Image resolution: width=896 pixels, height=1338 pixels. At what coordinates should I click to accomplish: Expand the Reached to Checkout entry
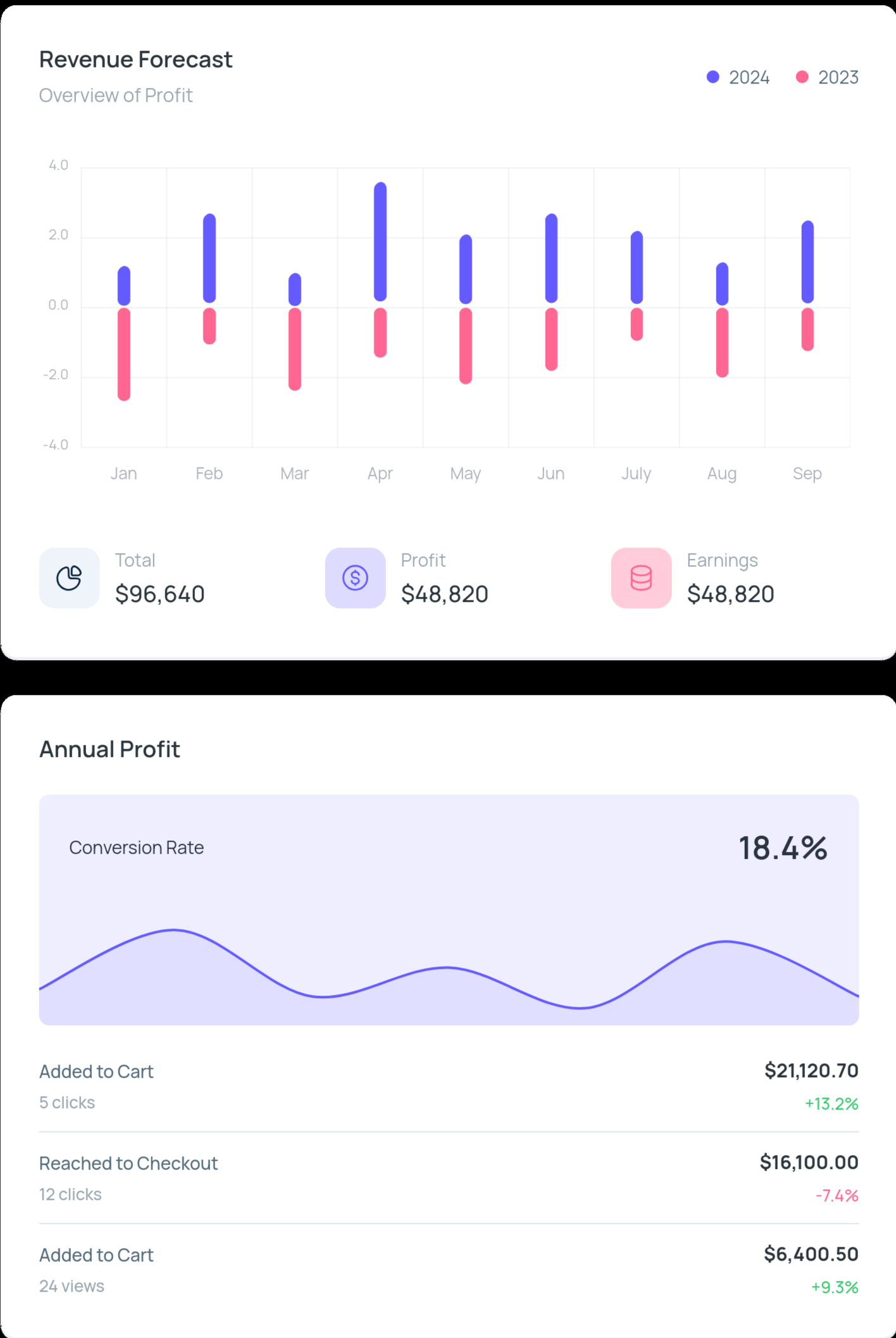[x=128, y=1163]
